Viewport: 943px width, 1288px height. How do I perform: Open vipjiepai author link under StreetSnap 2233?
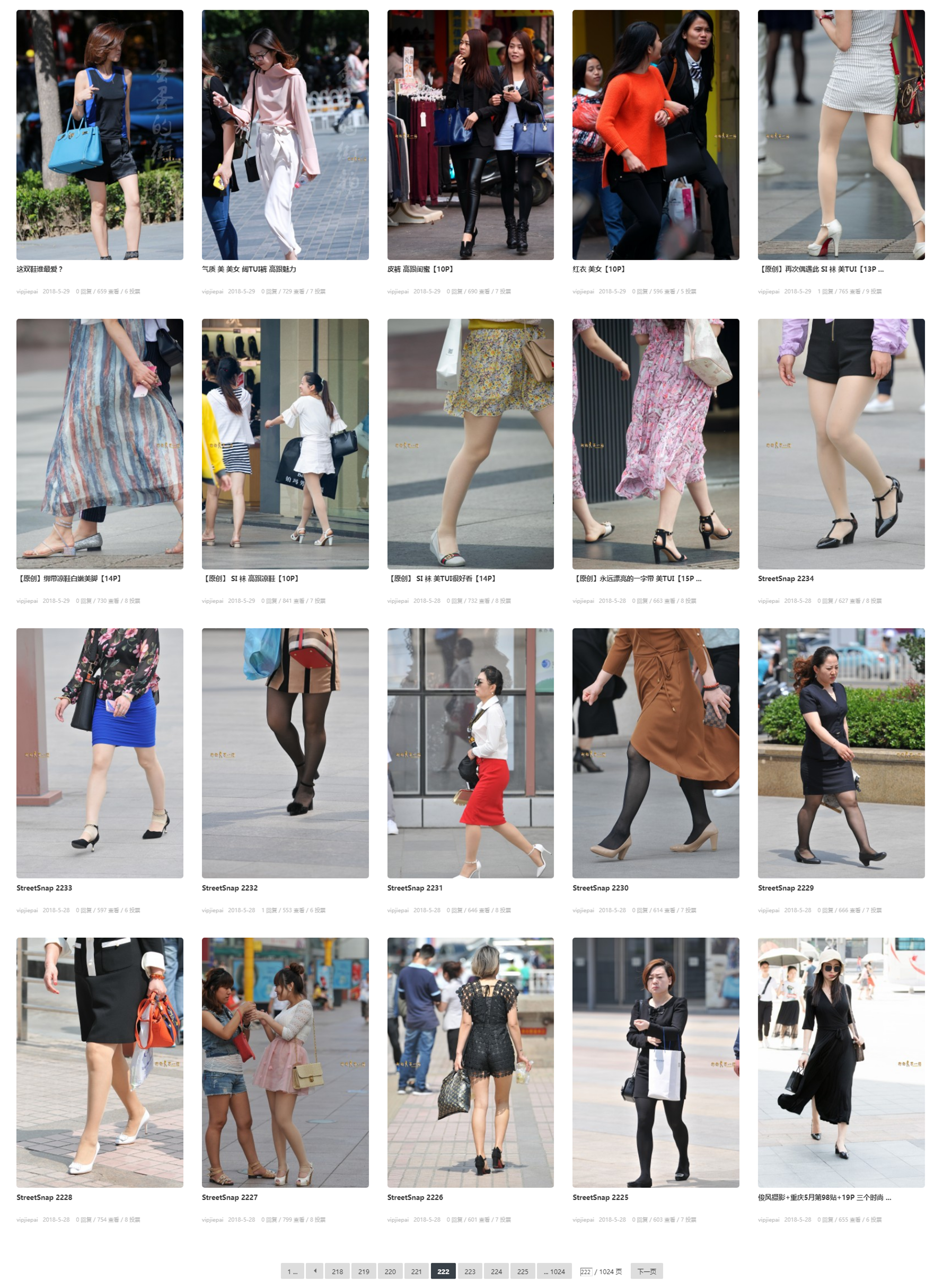(27, 910)
